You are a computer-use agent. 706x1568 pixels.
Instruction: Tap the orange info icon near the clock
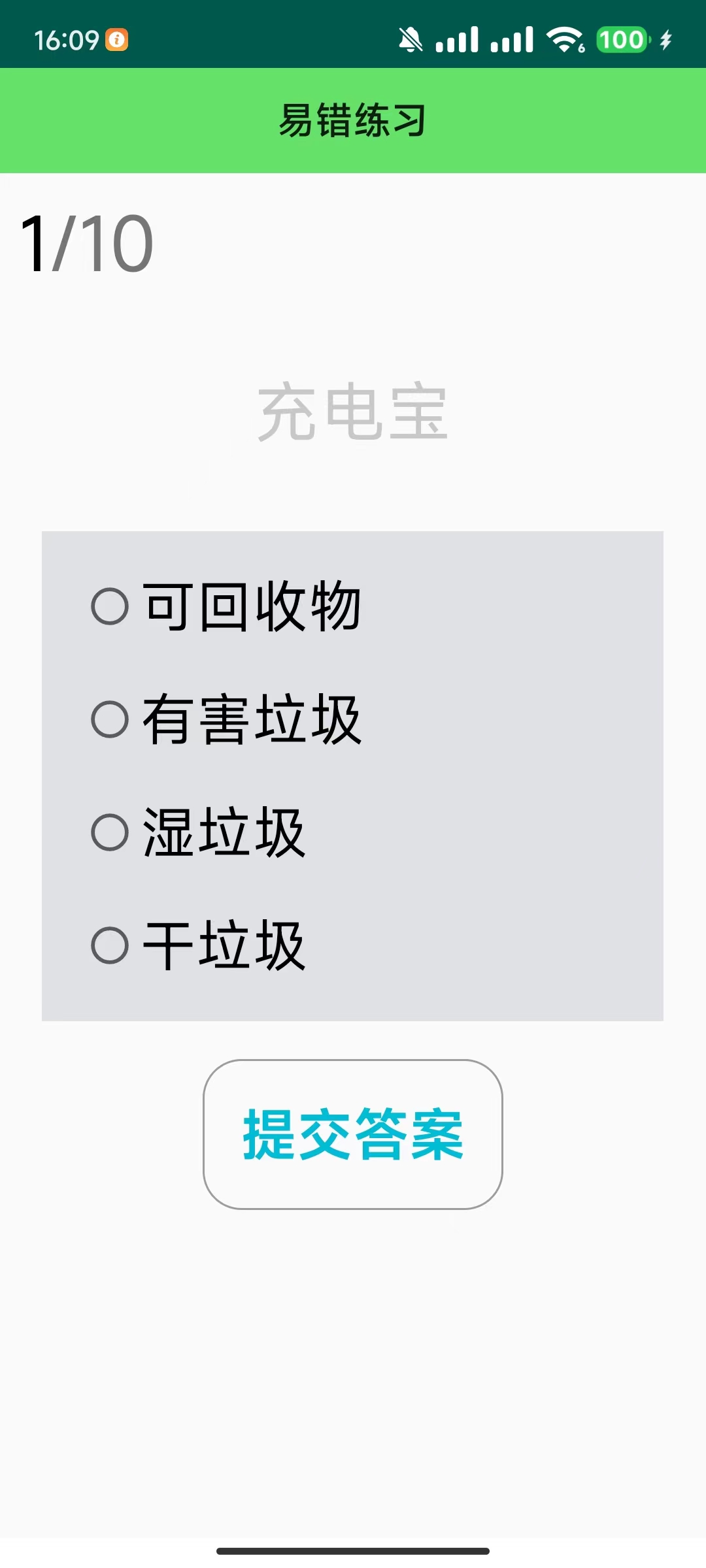click(116, 41)
